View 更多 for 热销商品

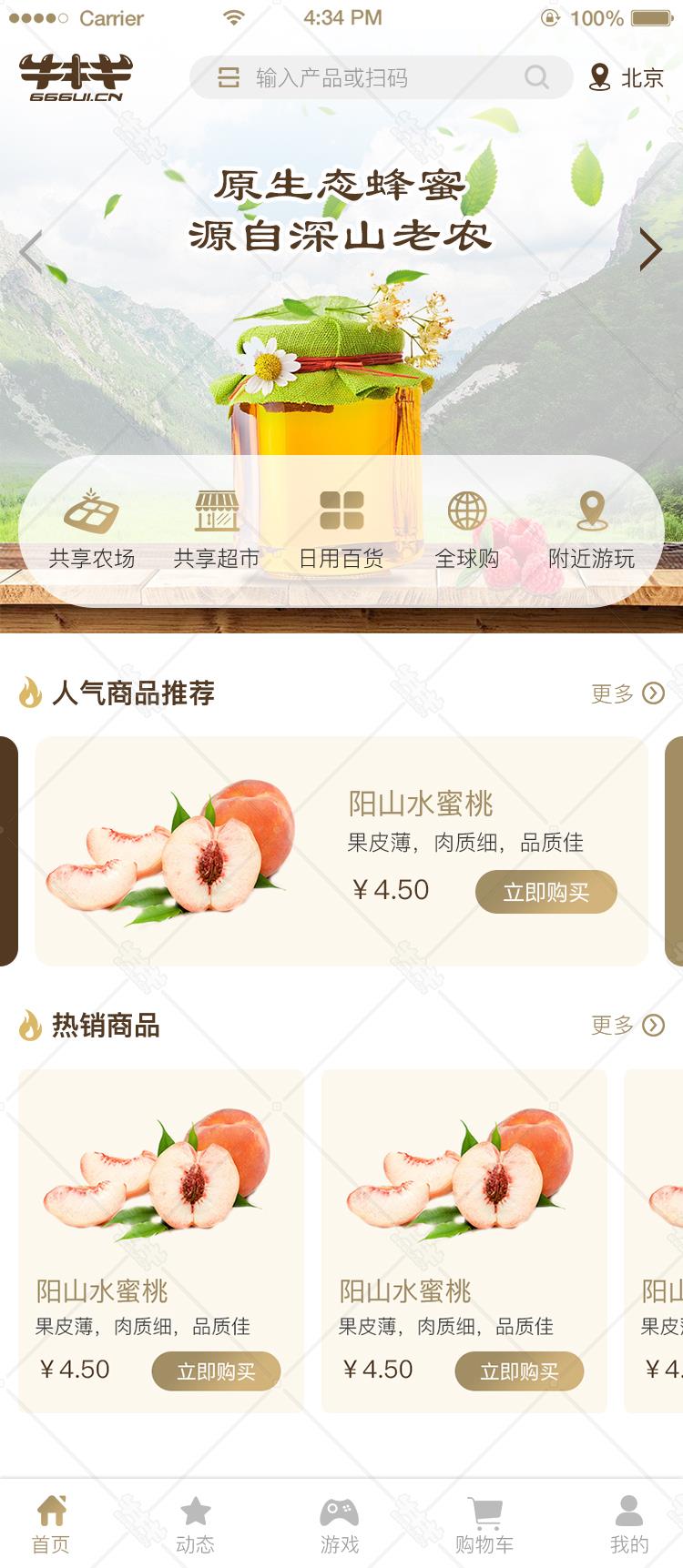627,1026
